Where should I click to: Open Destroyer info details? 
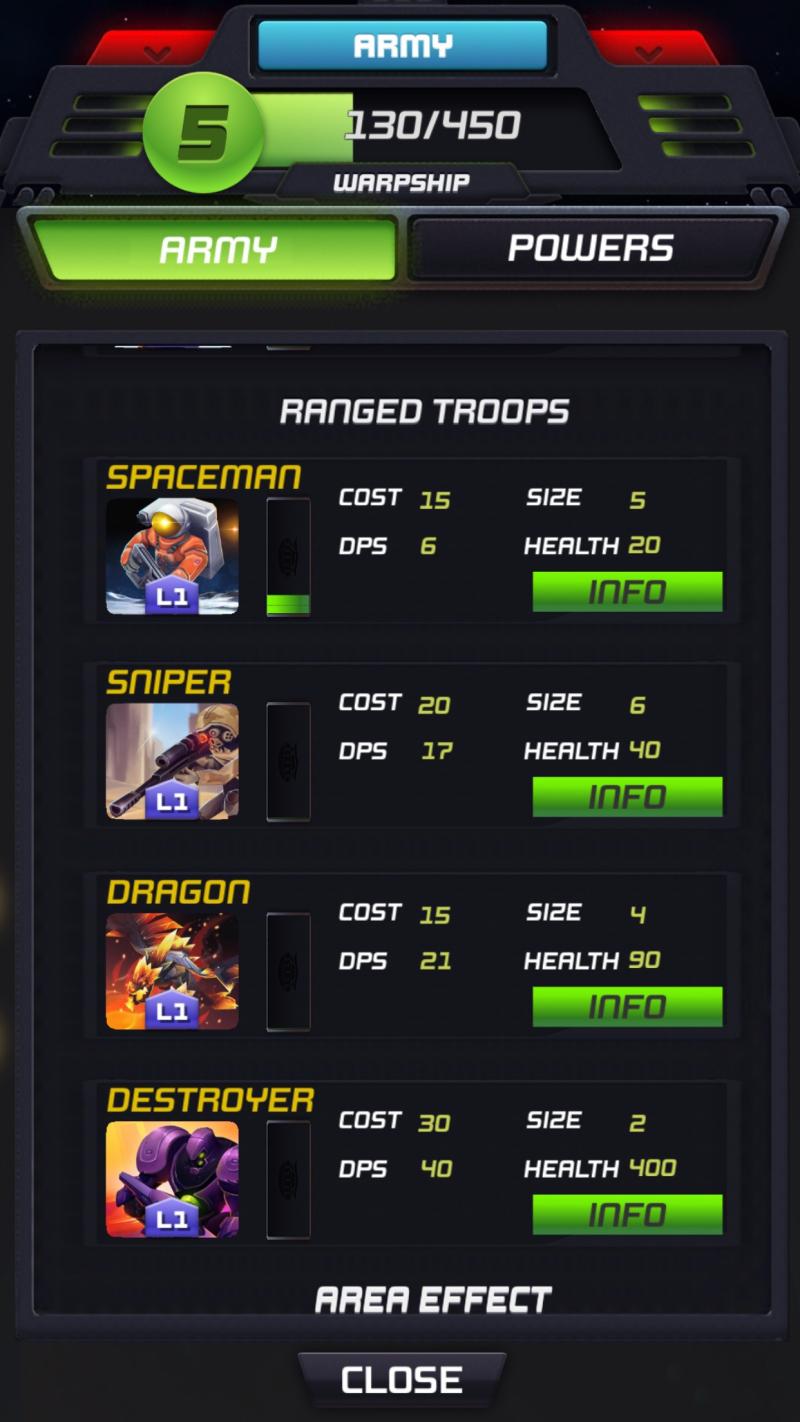pyautogui.click(x=627, y=1214)
